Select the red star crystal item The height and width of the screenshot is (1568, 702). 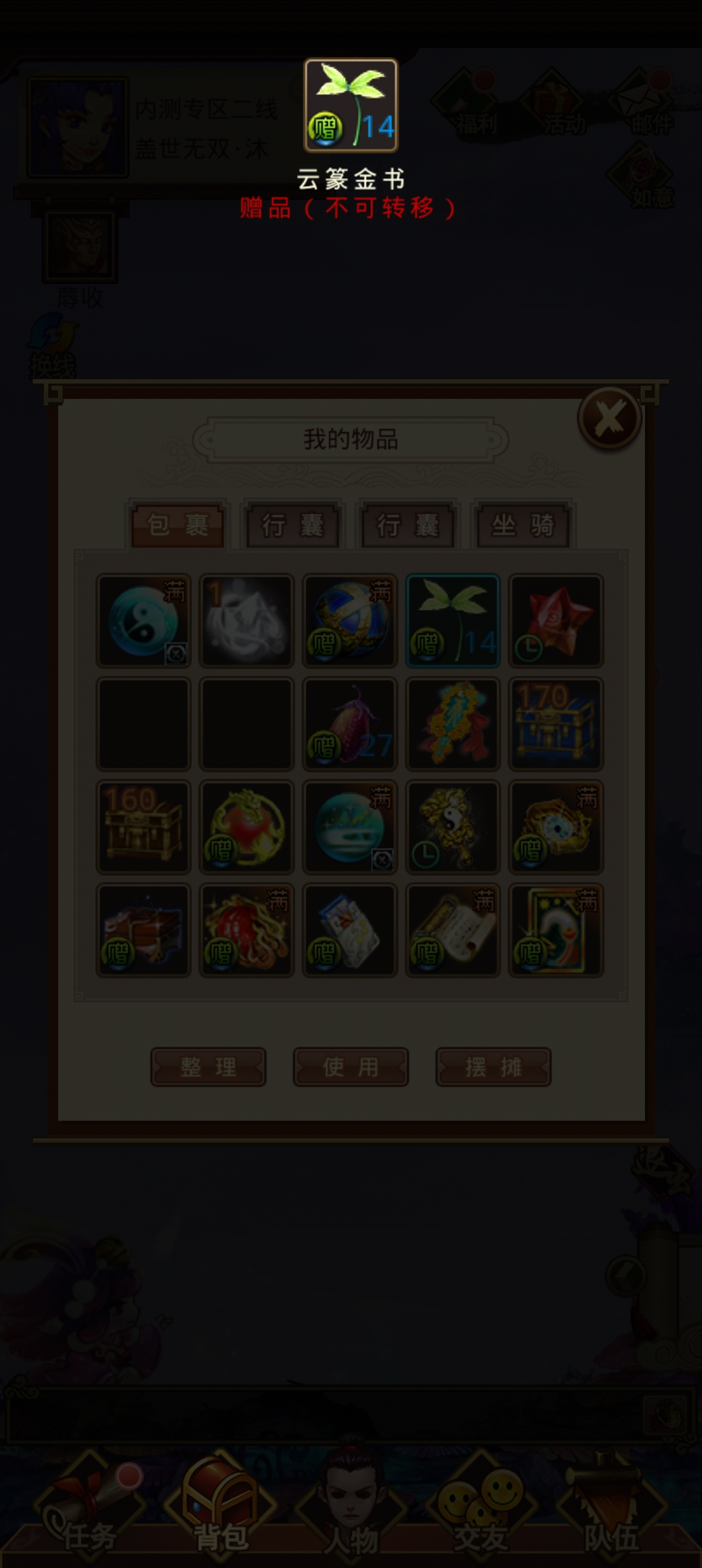pos(556,621)
